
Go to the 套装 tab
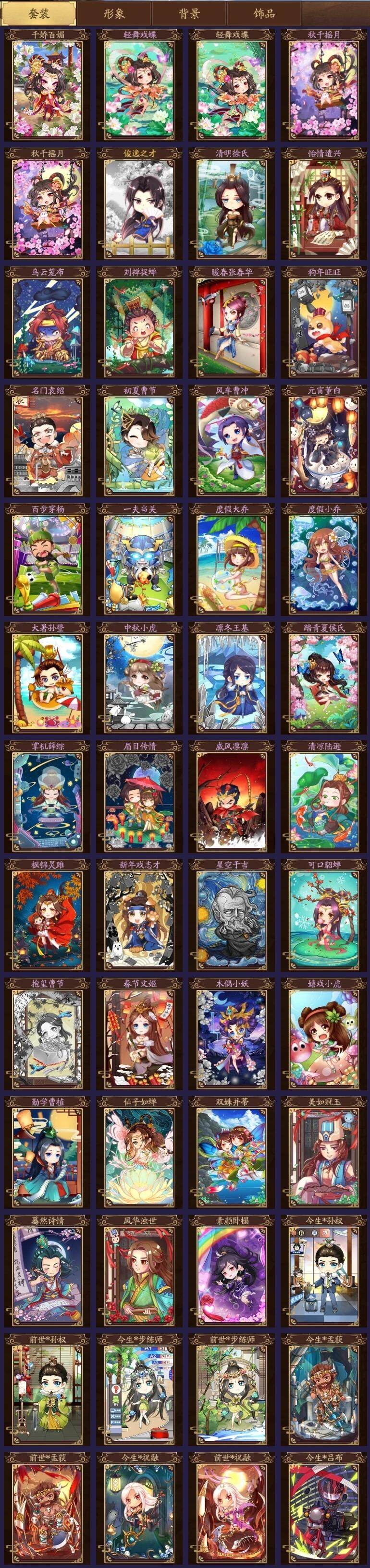click(x=39, y=13)
